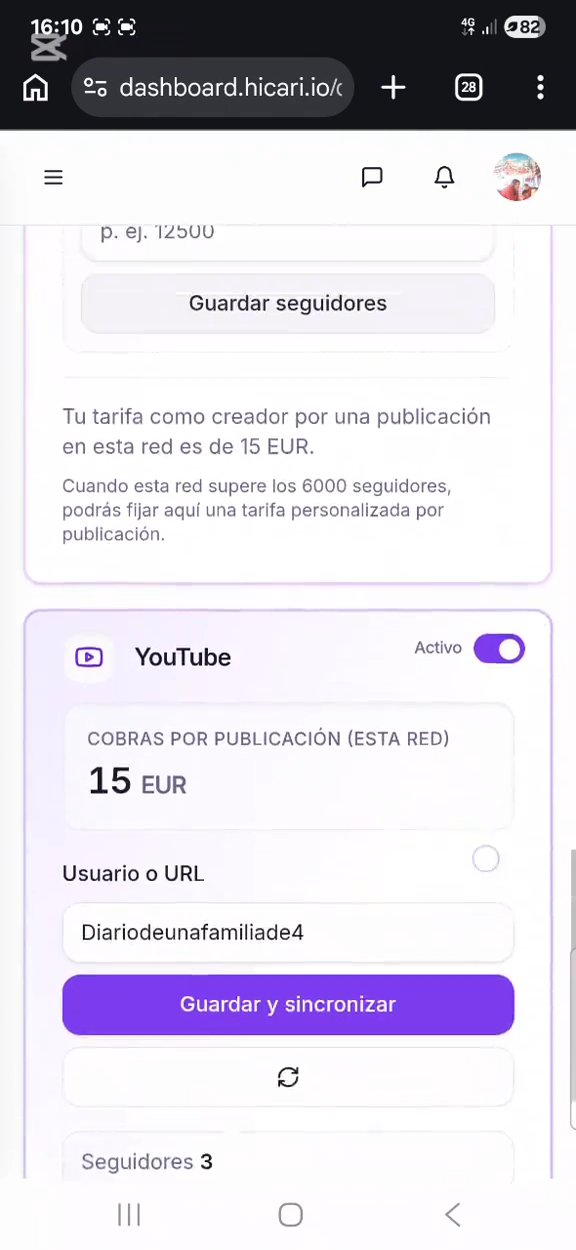Focus the followers number input field
This screenshot has height=1250, width=576.
click(288, 238)
